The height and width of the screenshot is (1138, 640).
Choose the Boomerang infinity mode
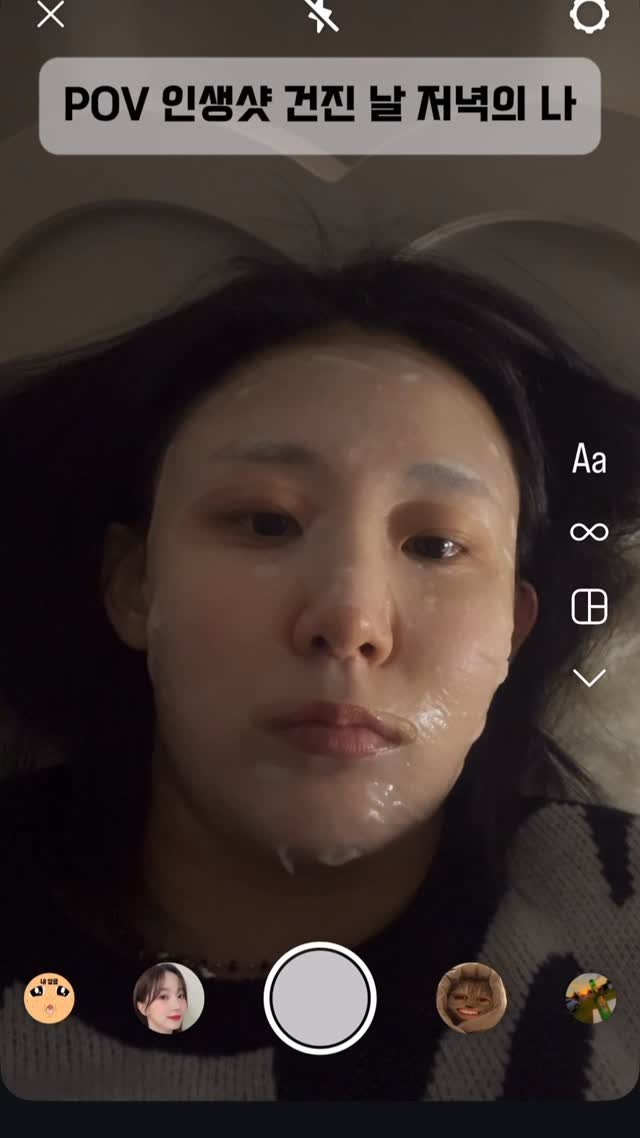[589, 532]
